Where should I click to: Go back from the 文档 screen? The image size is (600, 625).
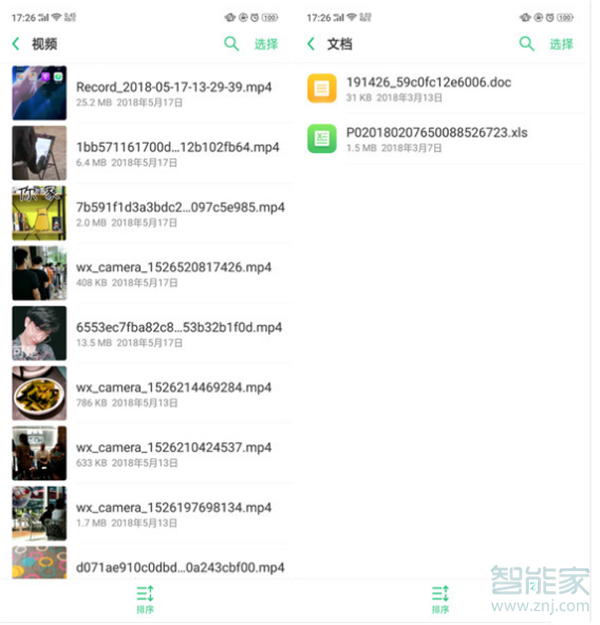pyautogui.click(x=311, y=44)
